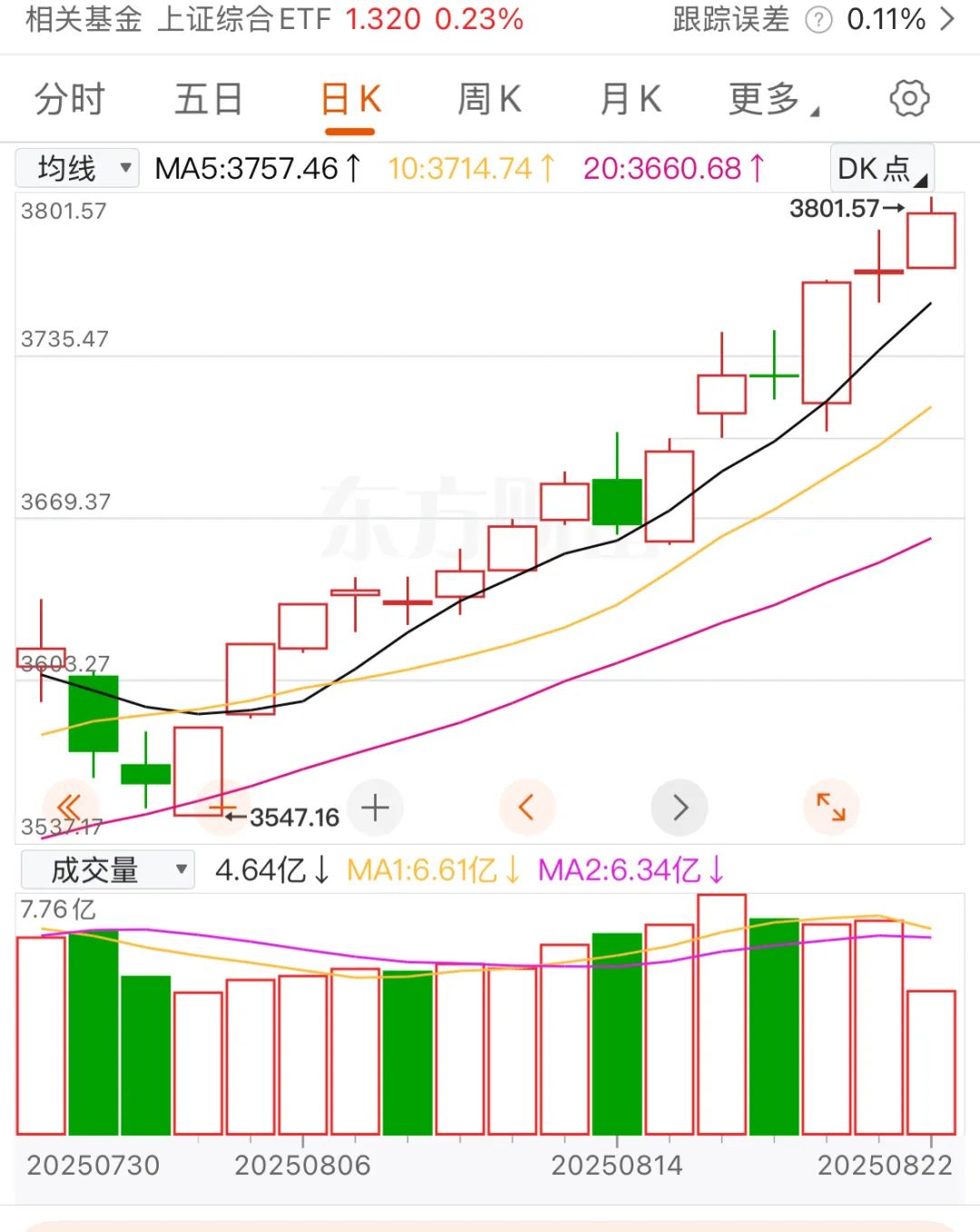Move chart left with the left arrow

pyautogui.click(x=526, y=807)
